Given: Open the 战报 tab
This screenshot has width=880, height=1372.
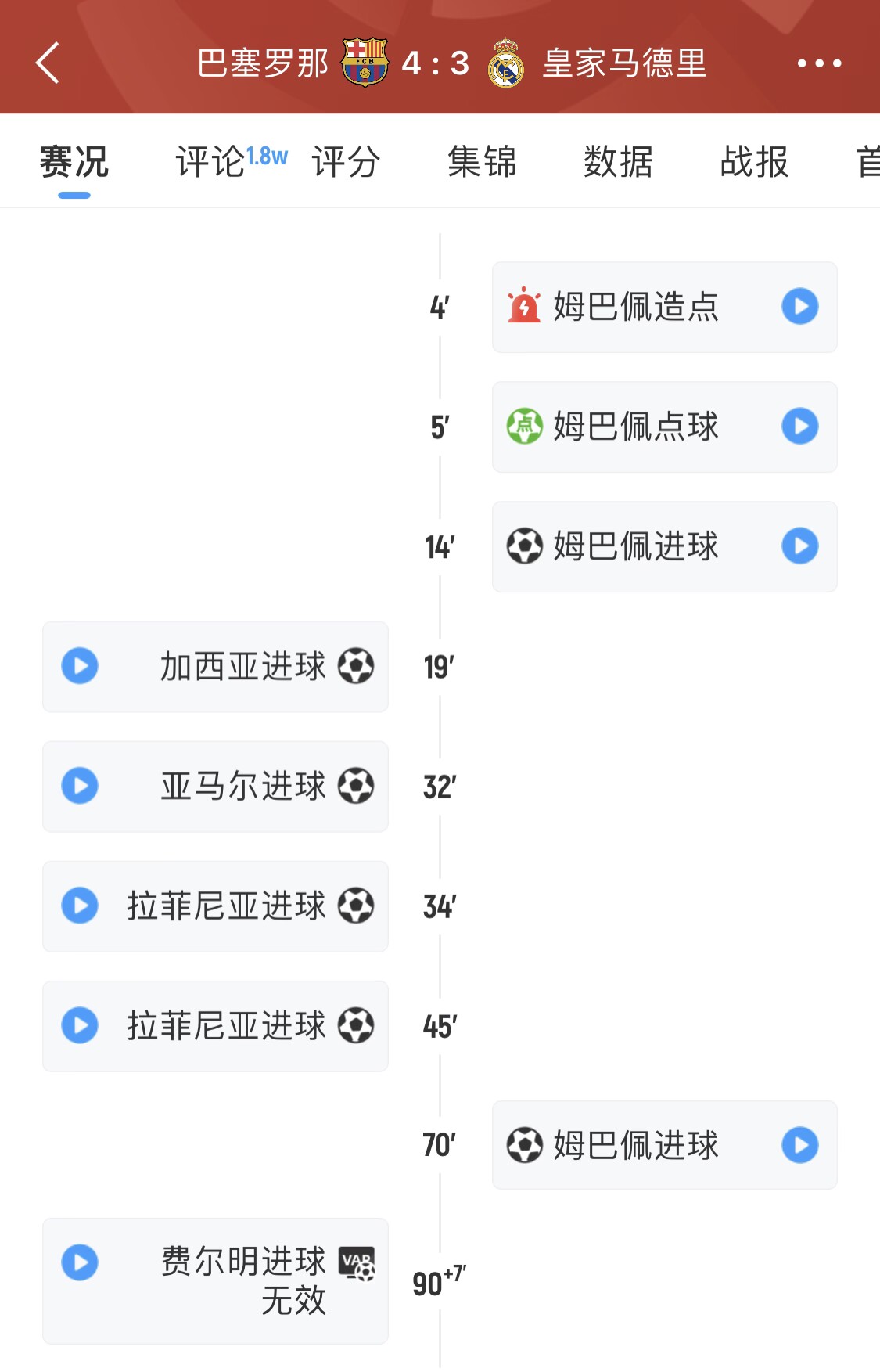Looking at the screenshot, I should pos(754,163).
